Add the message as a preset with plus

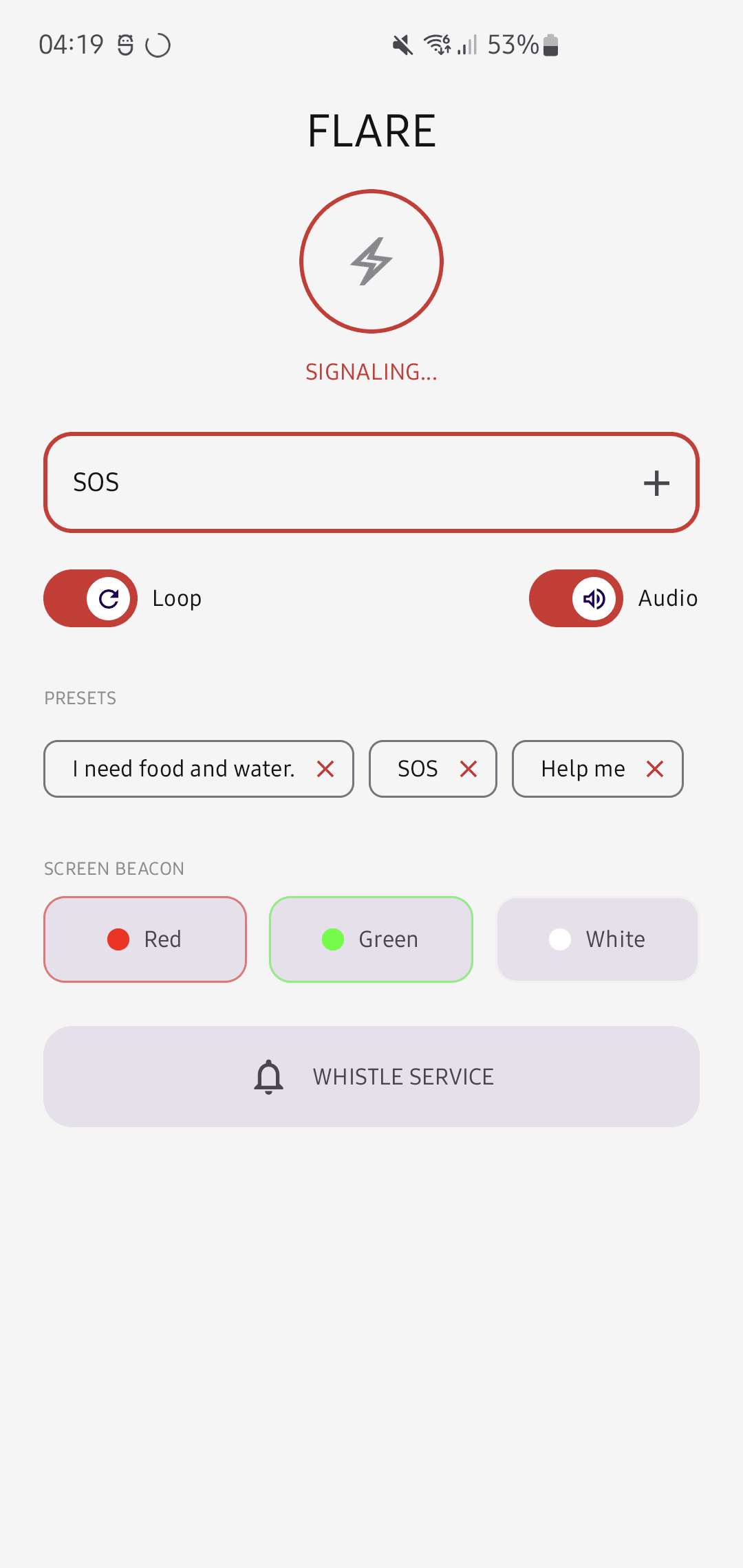[656, 483]
